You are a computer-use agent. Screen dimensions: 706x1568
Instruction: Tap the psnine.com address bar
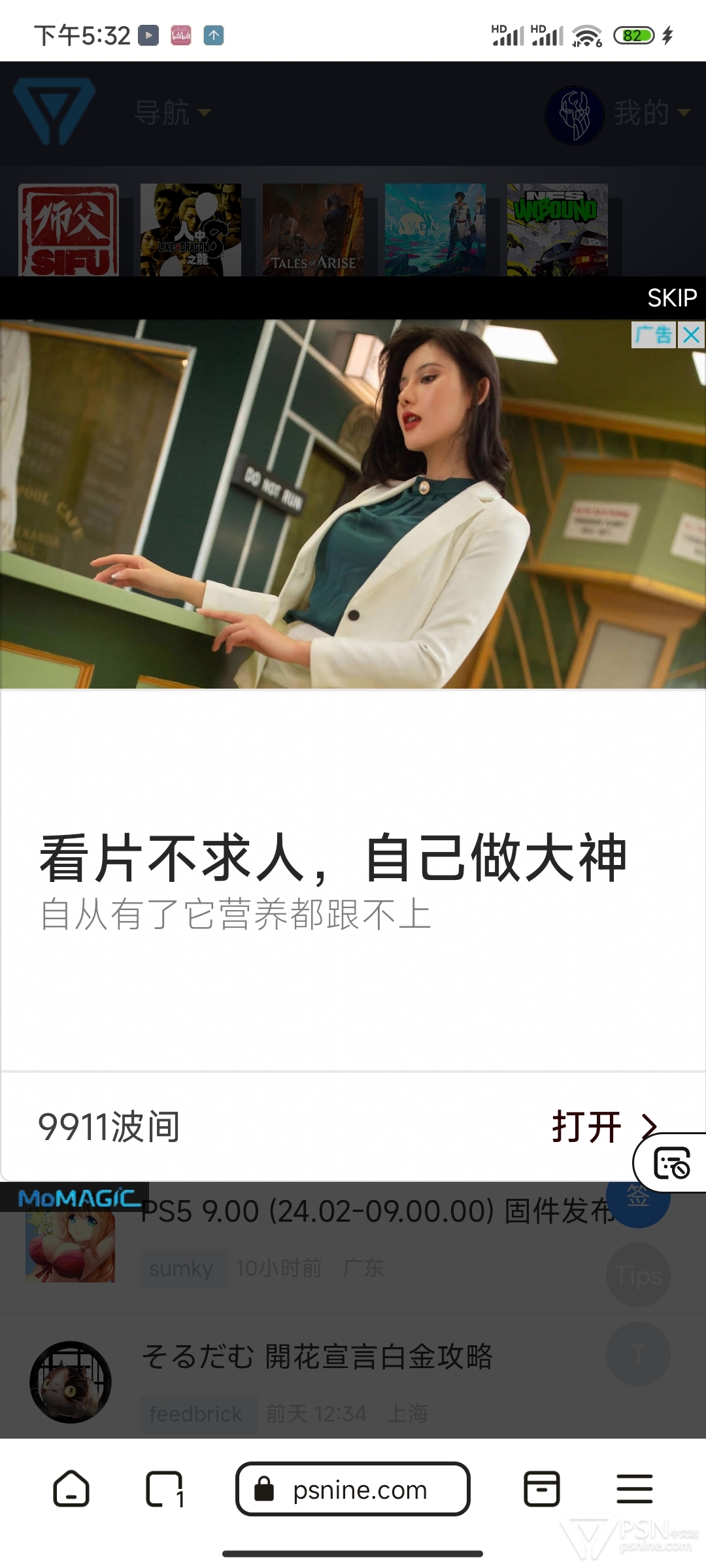coord(353,1489)
